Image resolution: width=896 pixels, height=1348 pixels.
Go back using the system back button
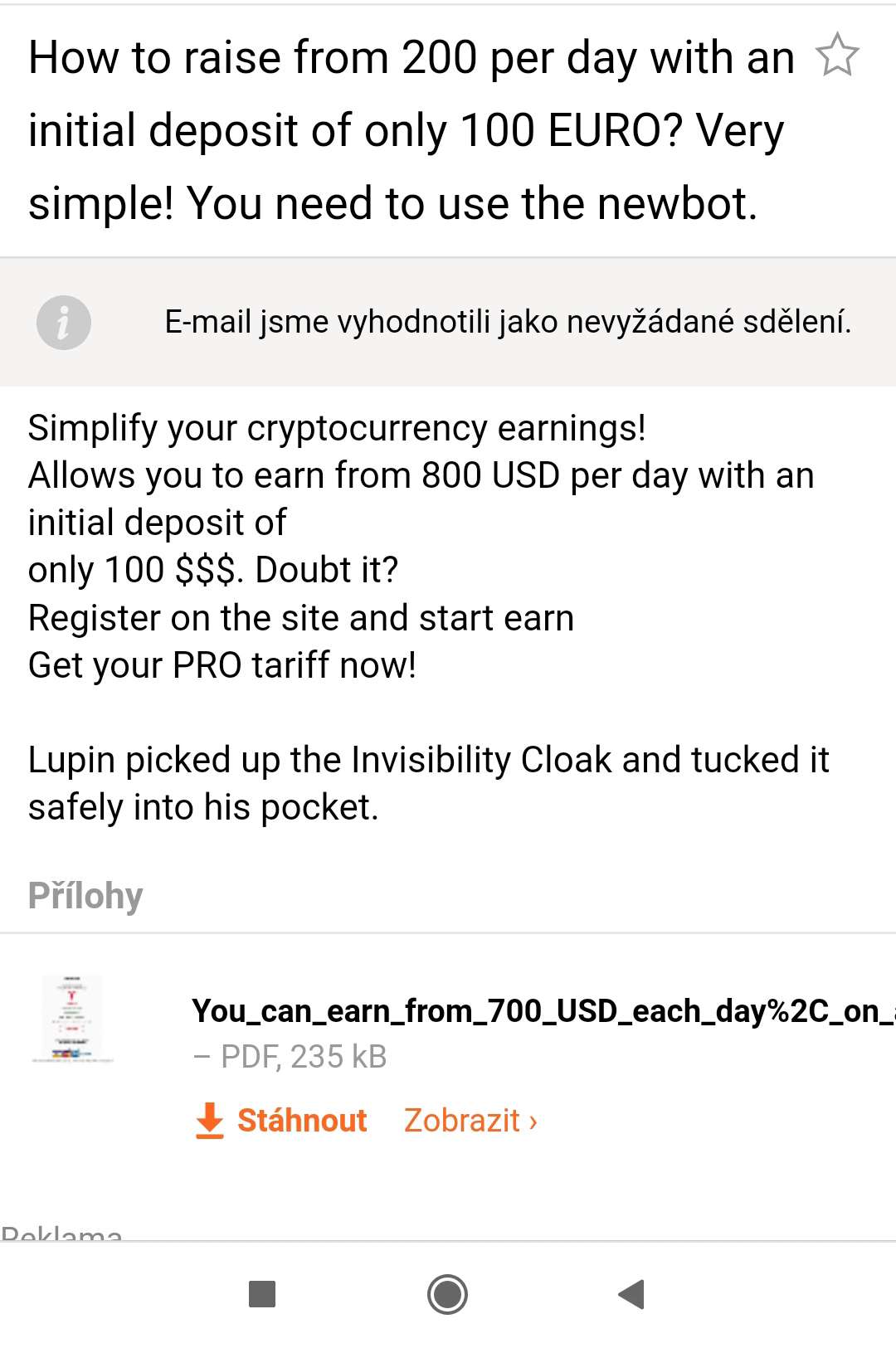tap(632, 1294)
